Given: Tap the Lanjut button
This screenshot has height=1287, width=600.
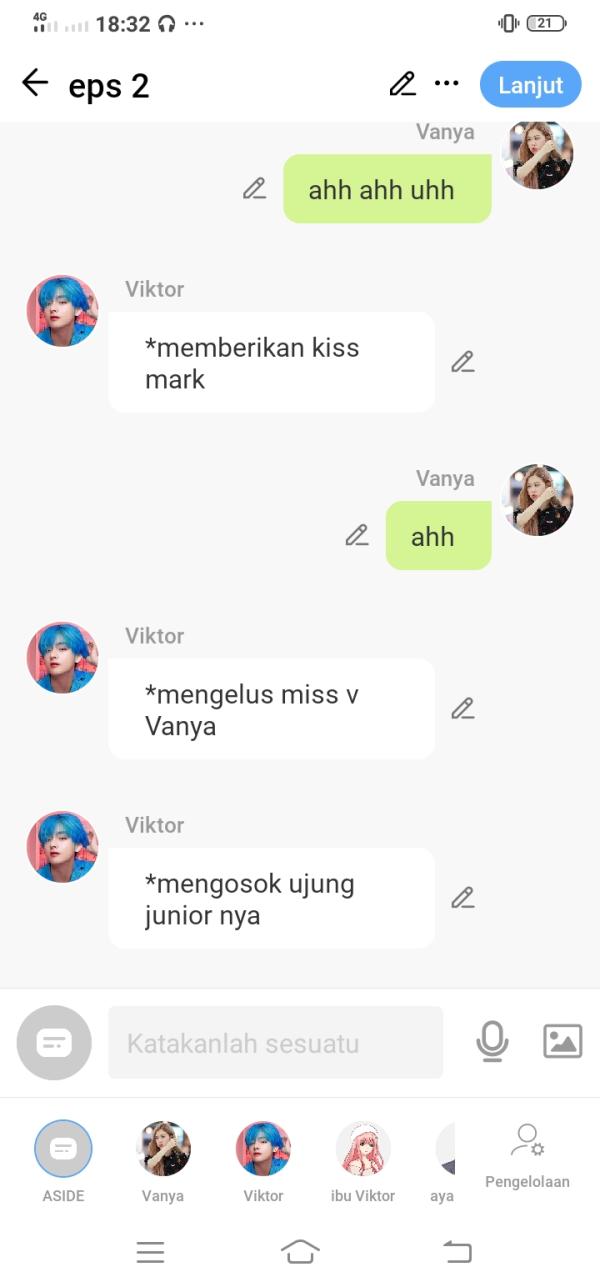Looking at the screenshot, I should (530, 85).
